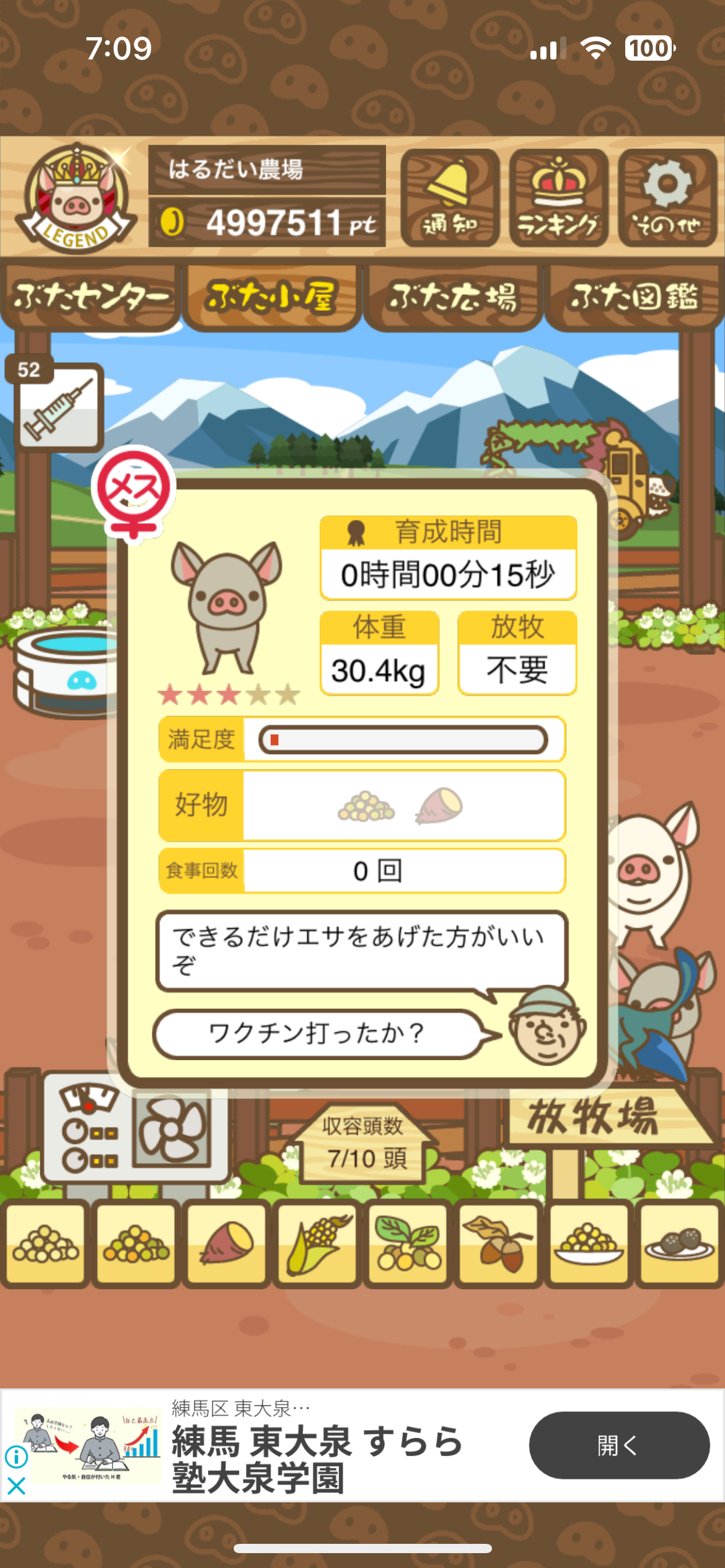The height and width of the screenshot is (1568, 725).
Task: Open the ランキング ranking screen
Action: click(x=558, y=198)
